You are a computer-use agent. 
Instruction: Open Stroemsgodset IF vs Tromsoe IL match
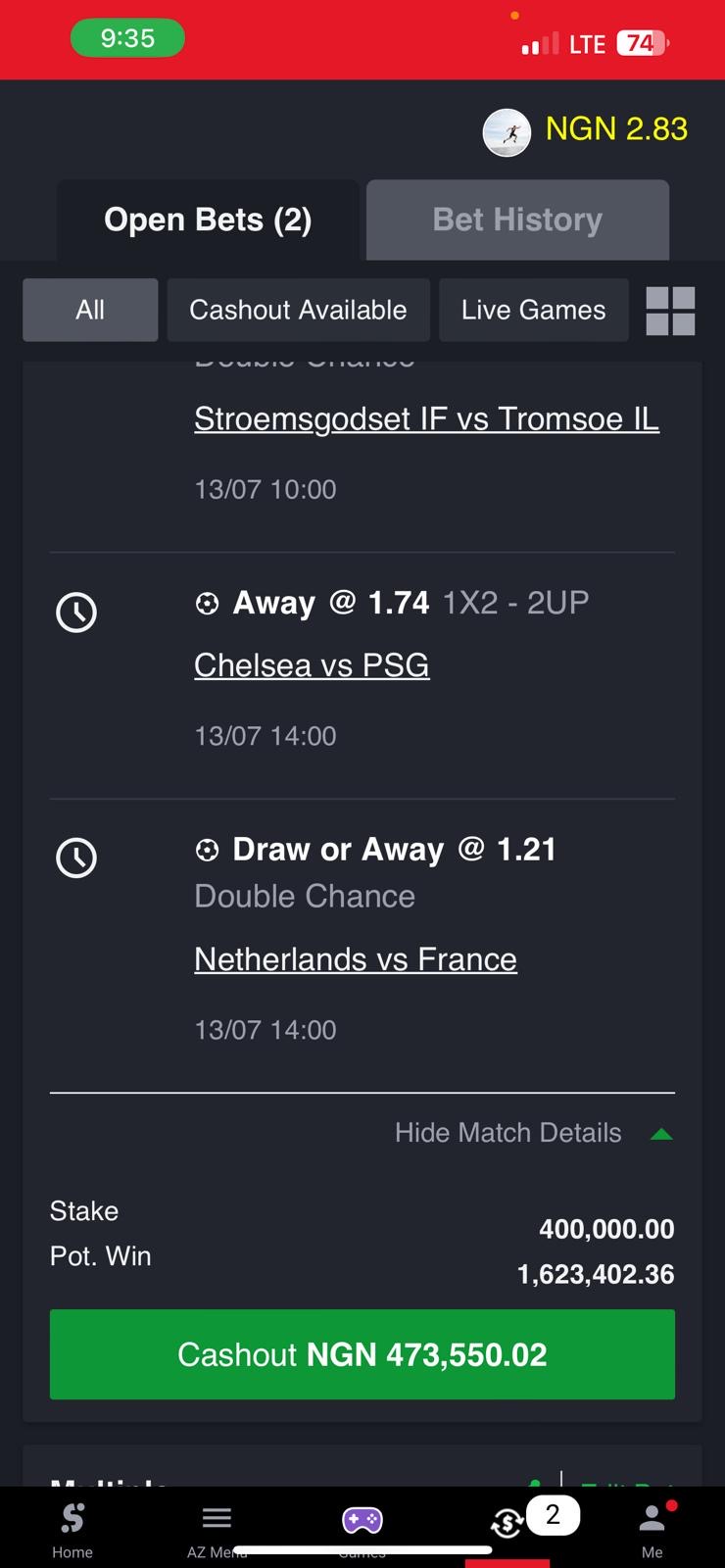426,418
